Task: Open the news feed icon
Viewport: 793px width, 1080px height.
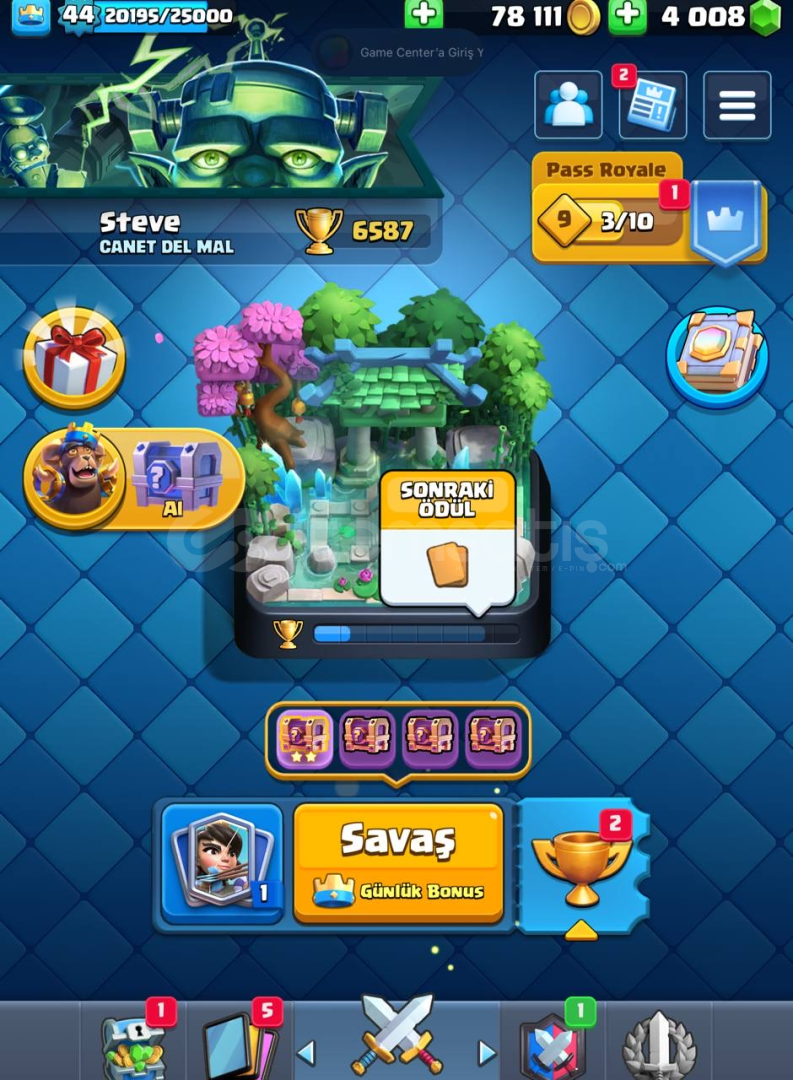Action: coord(652,104)
